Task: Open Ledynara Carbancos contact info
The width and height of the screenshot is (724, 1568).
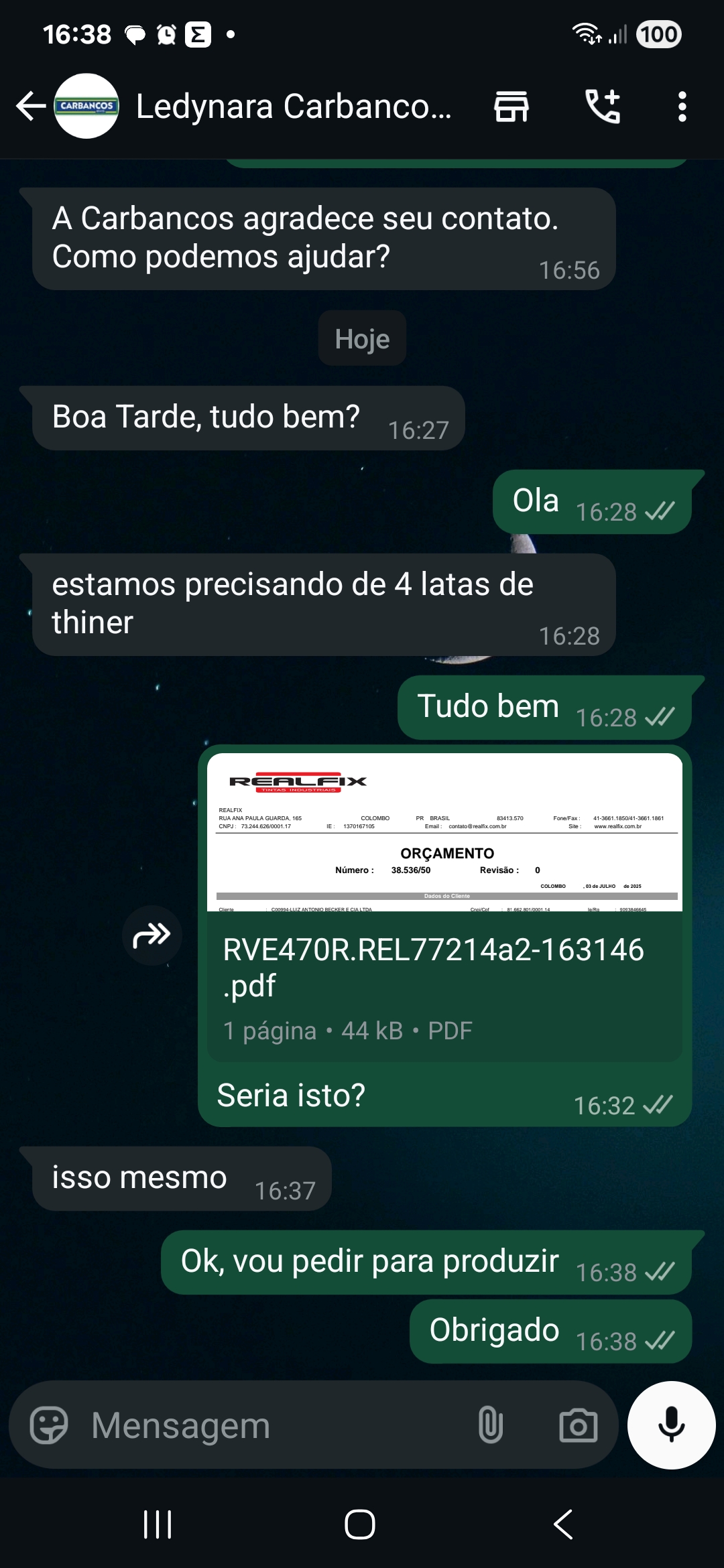Action: 293,107
